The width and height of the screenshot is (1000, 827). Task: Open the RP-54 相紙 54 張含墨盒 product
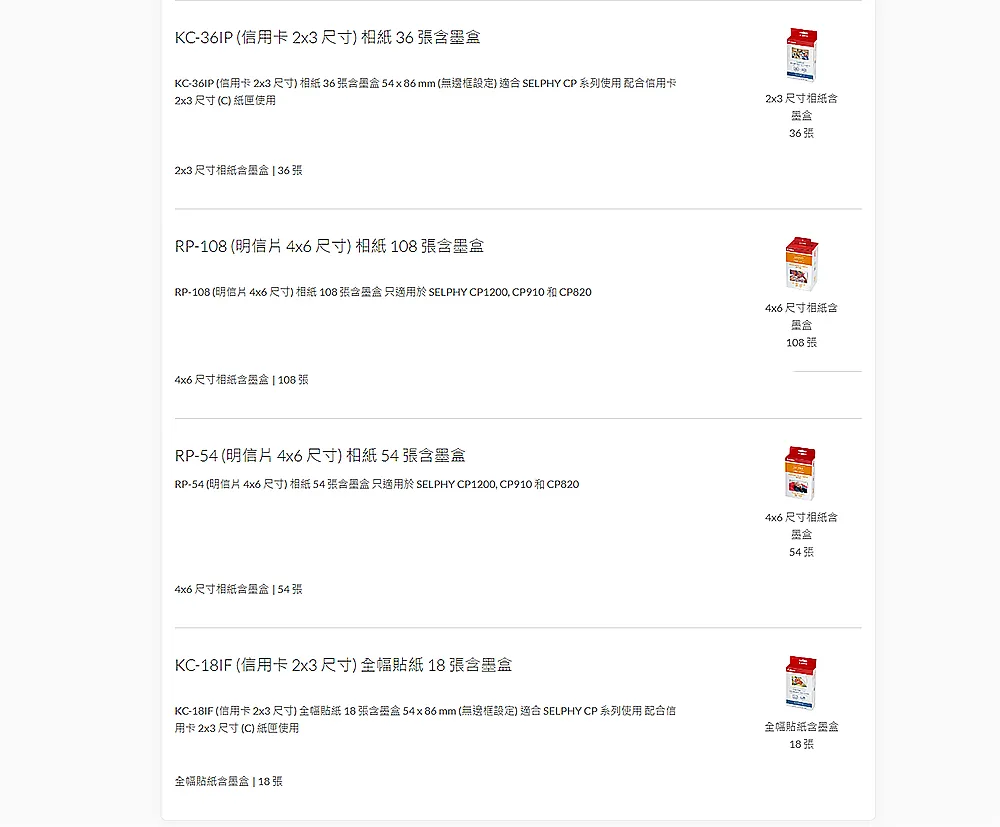(320, 456)
